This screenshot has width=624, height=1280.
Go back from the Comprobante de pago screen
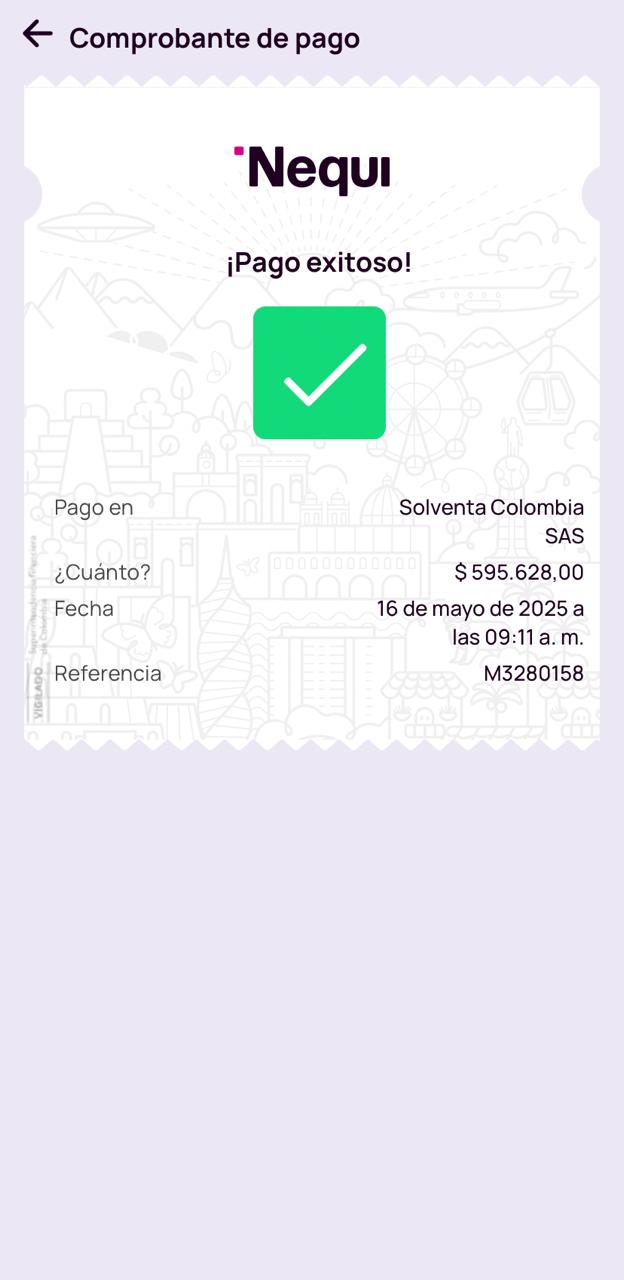pyautogui.click(x=37, y=35)
